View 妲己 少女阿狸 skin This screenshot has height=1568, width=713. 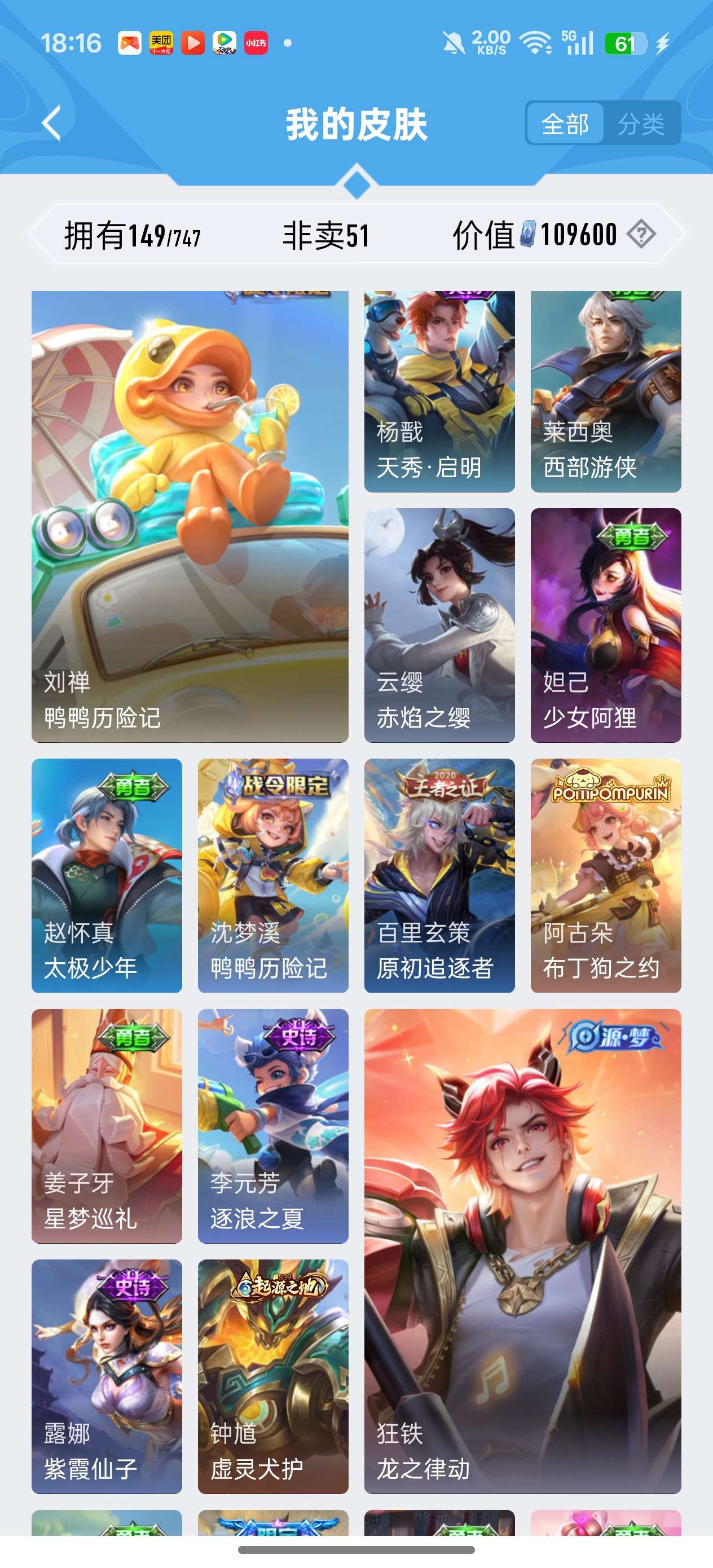point(605,624)
